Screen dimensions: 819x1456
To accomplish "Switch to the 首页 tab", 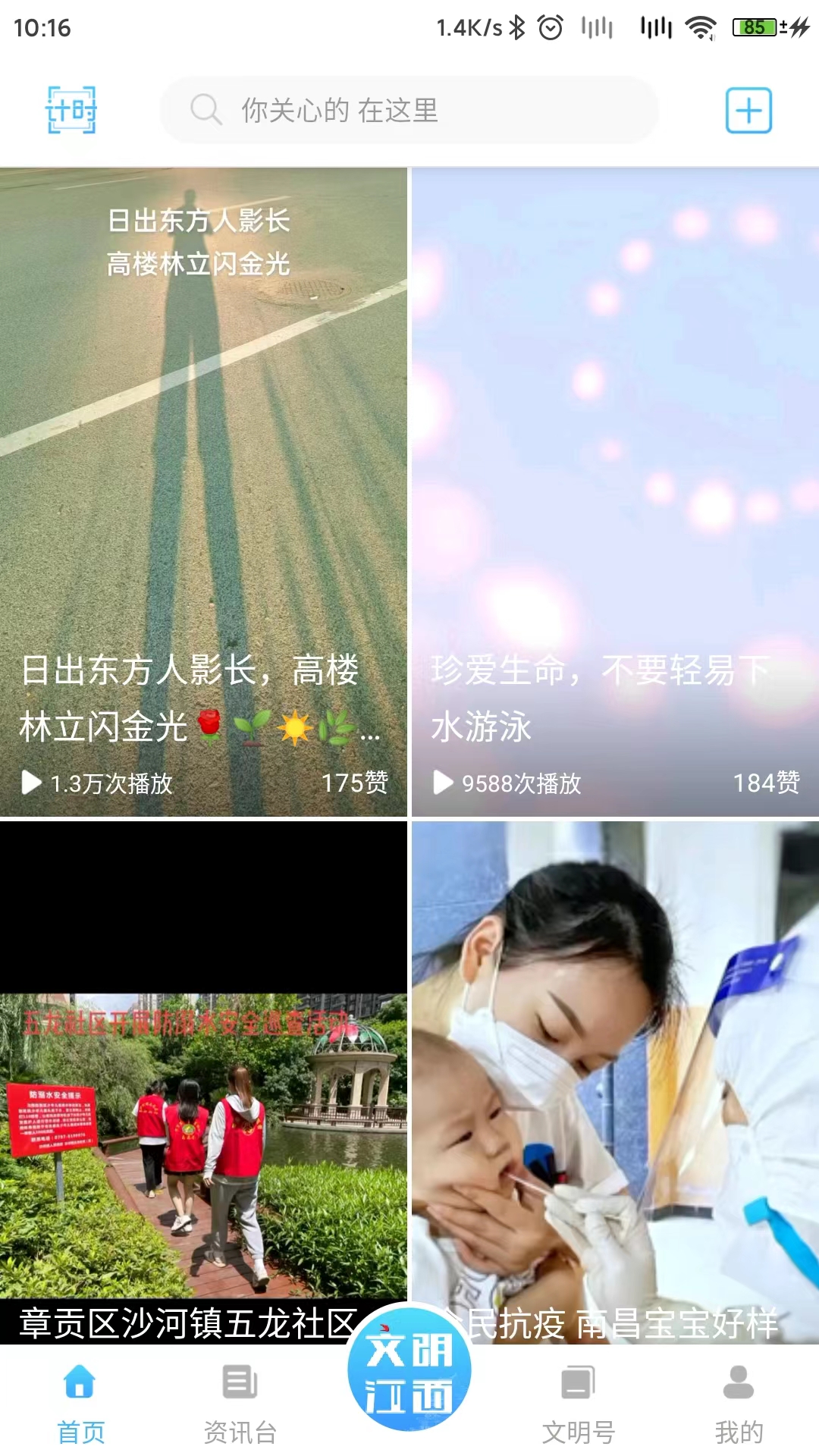I will (80, 1401).
